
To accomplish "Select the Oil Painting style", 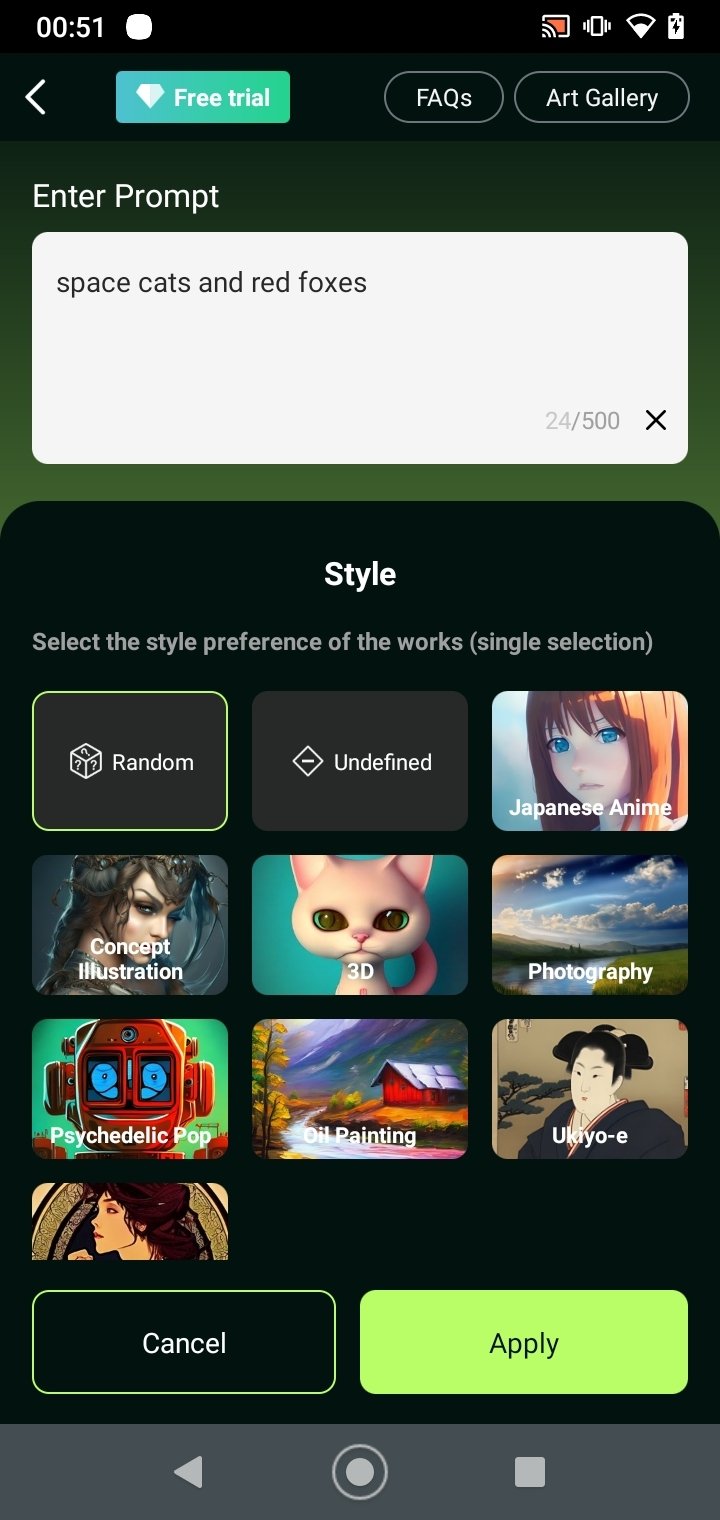I will pos(360,1089).
